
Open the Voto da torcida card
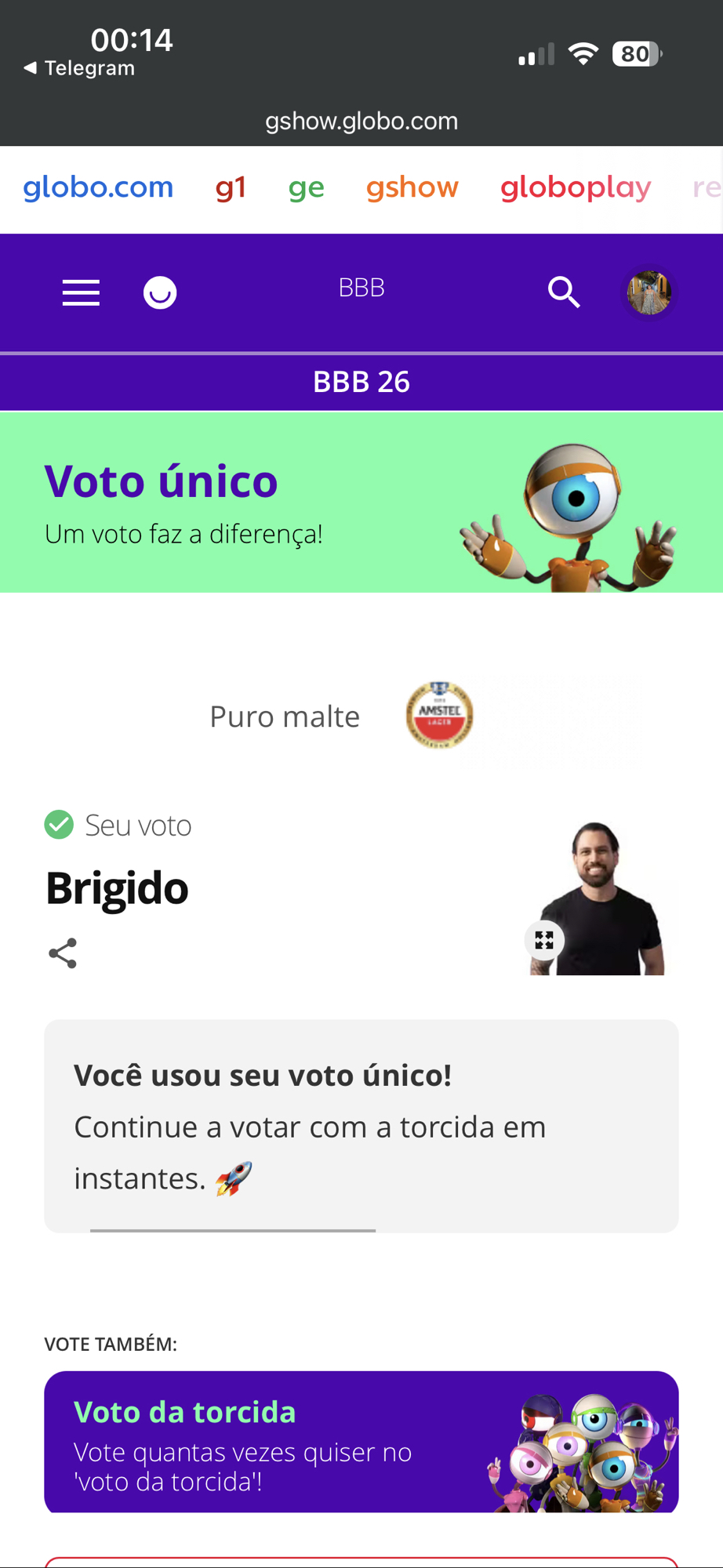[361, 1441]
